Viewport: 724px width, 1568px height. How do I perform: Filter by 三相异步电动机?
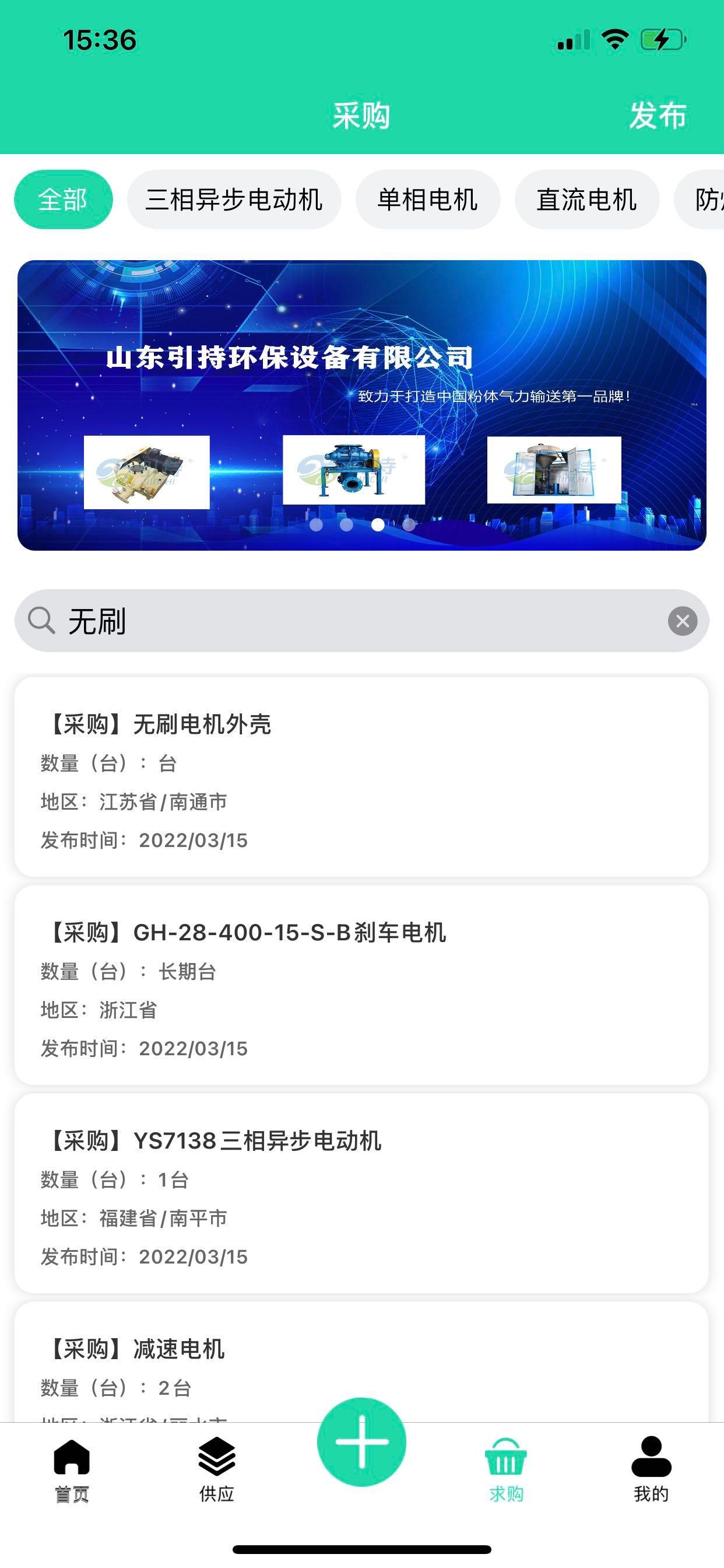(x=234, y=199)
